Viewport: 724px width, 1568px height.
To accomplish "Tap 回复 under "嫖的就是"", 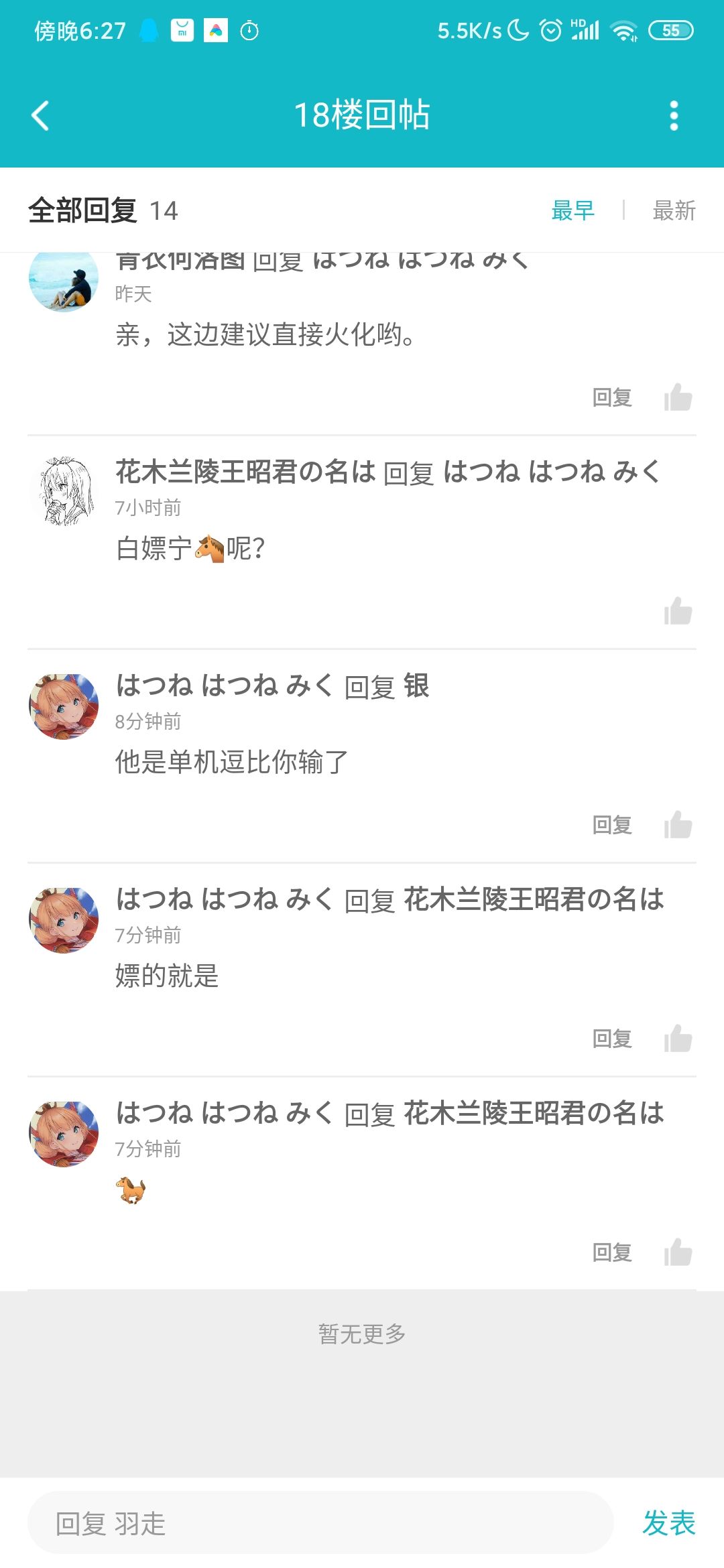I will [611, 1038].
